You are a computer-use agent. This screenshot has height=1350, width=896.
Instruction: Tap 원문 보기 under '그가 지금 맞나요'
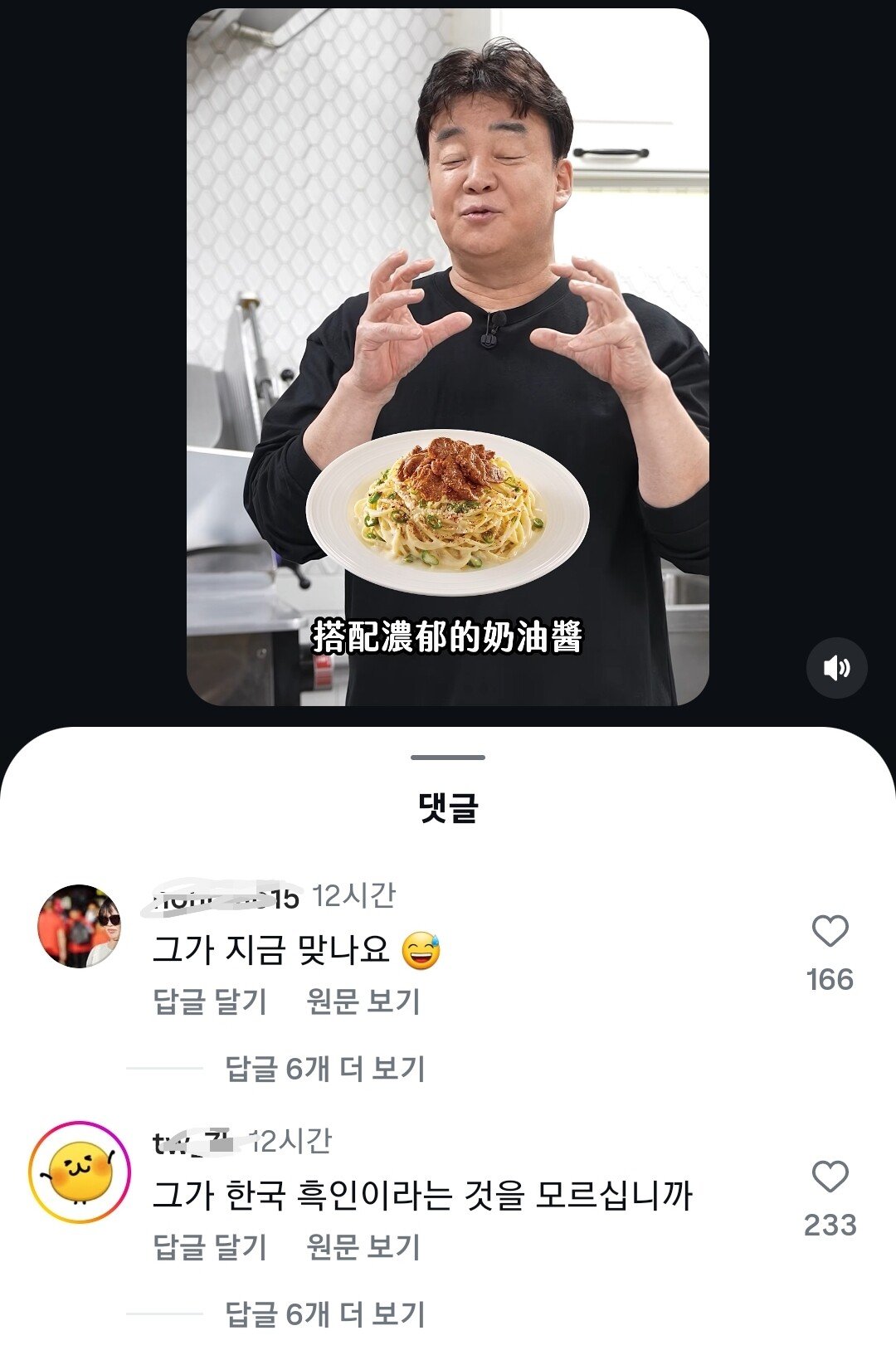click(363, 1002)
